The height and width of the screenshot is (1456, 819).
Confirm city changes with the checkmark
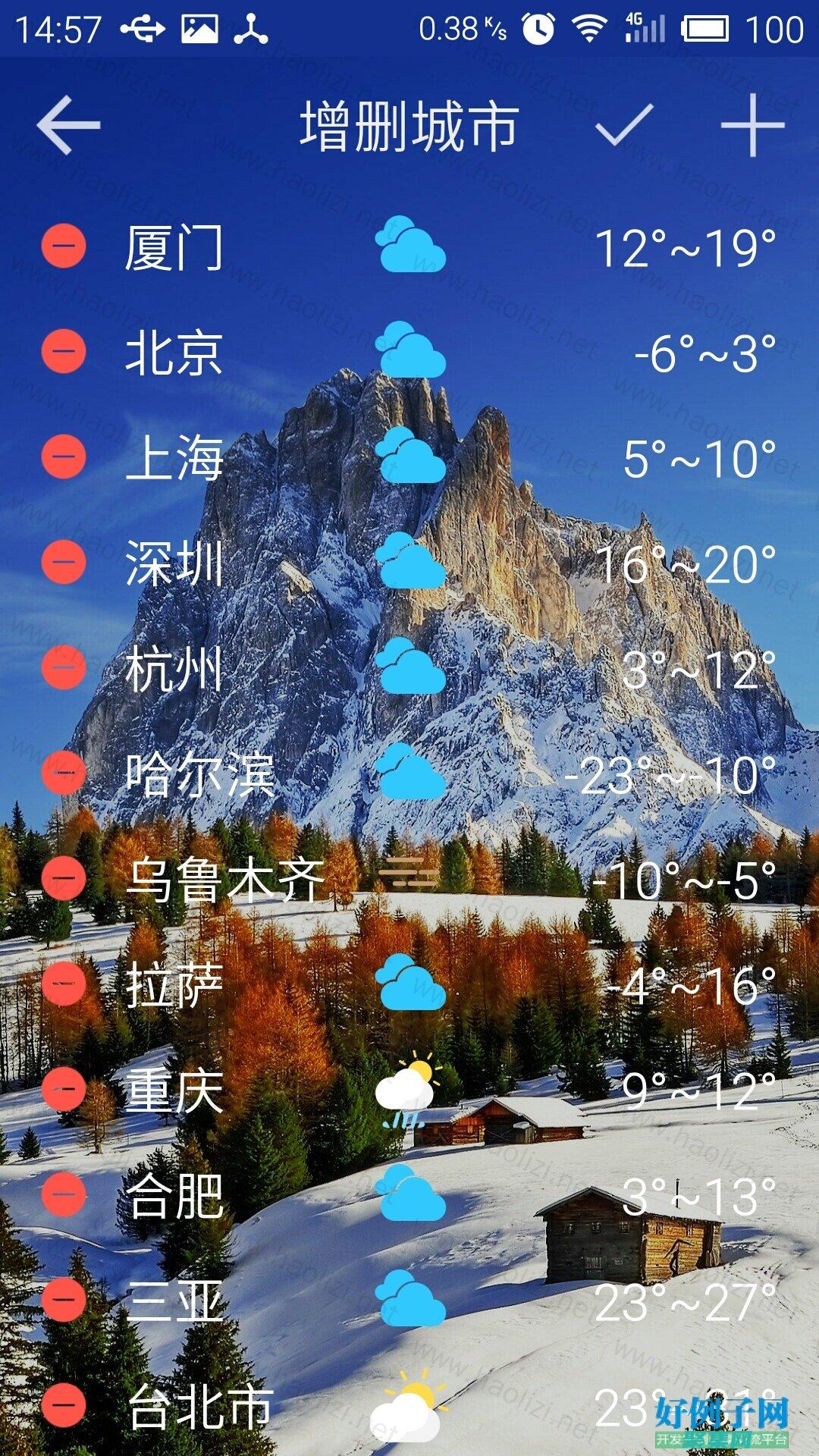622,127
